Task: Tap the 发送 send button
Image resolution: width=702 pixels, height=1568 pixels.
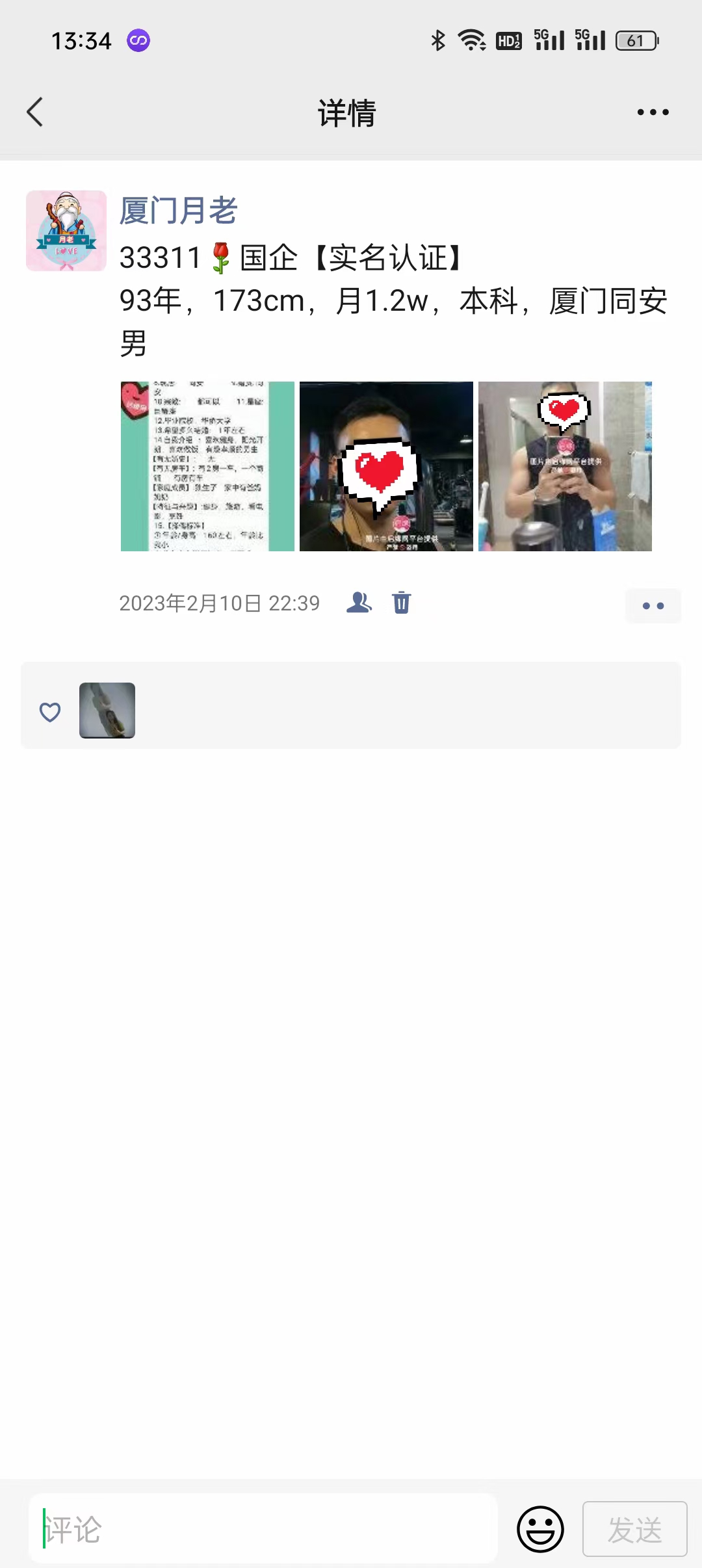Action: pyautogui.click(x=634, y=1528)
